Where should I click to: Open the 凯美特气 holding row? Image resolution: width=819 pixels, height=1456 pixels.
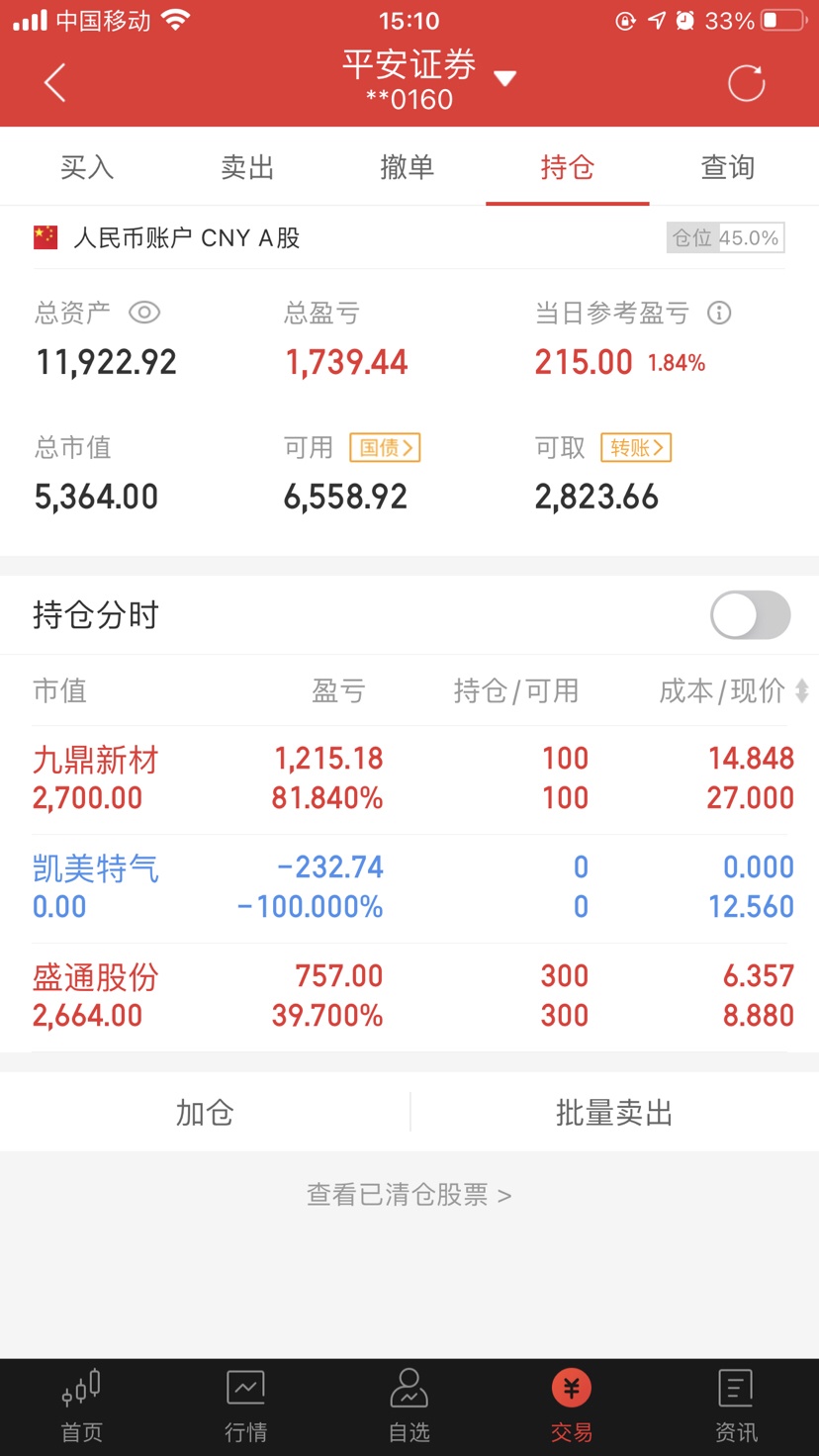pyautogui.click(x=409, y=888)
